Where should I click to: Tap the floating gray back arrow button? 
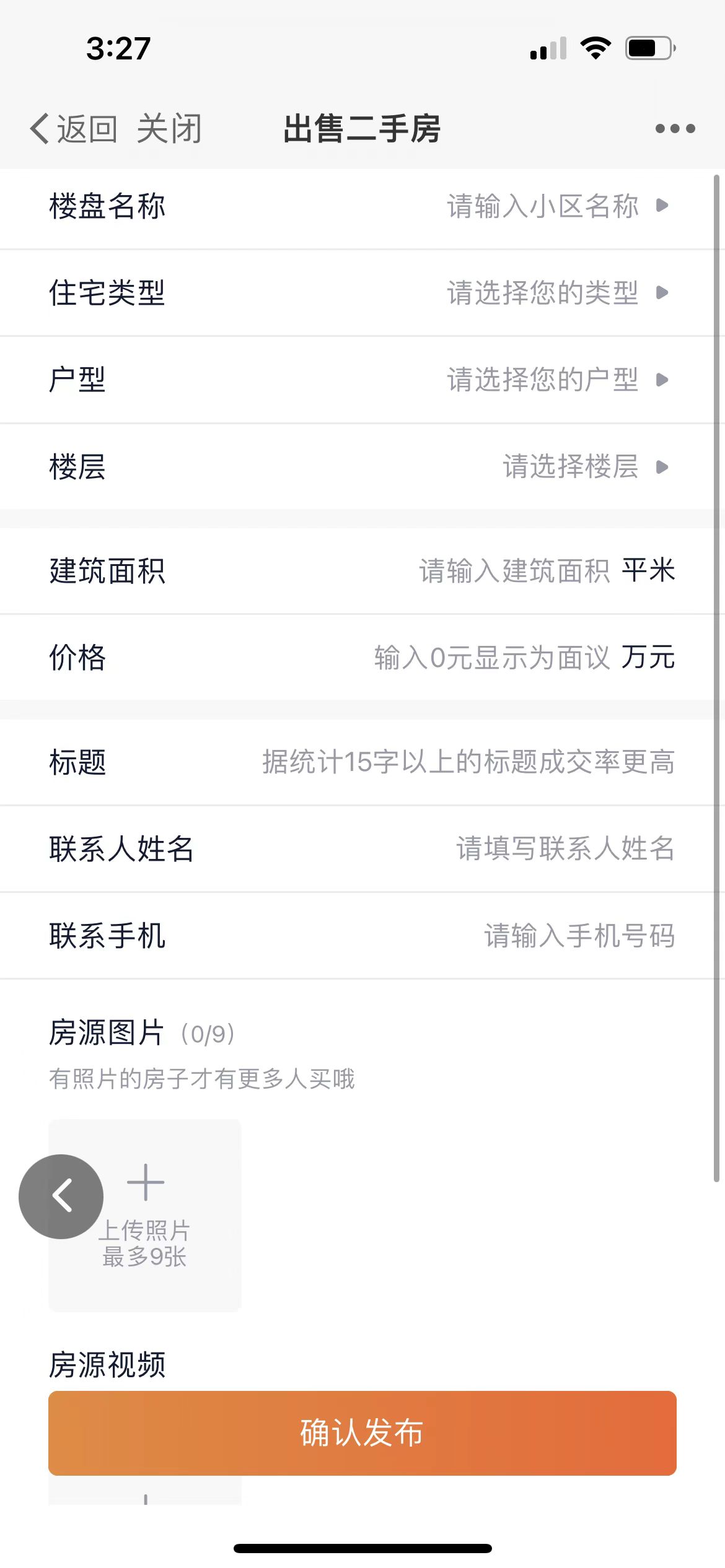coord(61,1196)
